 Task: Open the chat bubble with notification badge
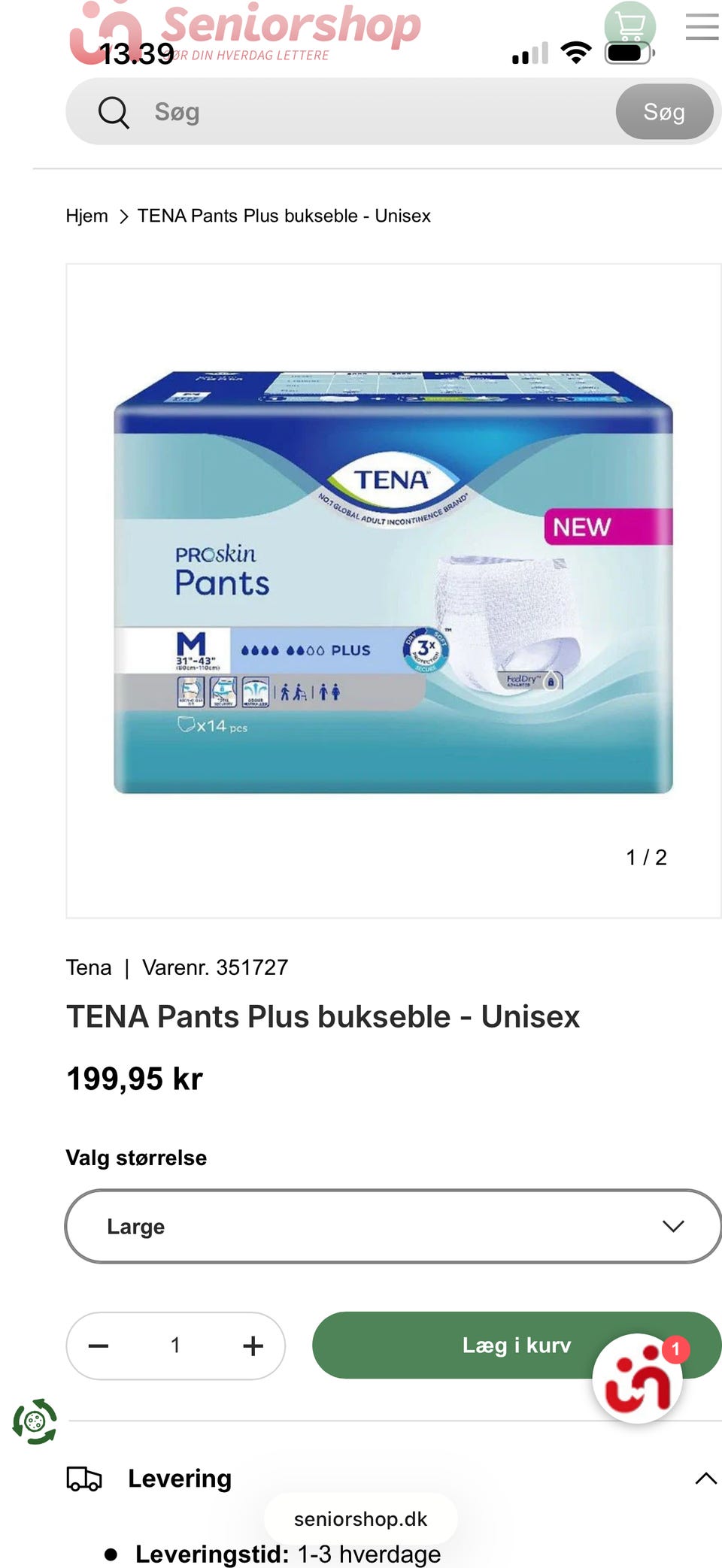point(638,1379)
